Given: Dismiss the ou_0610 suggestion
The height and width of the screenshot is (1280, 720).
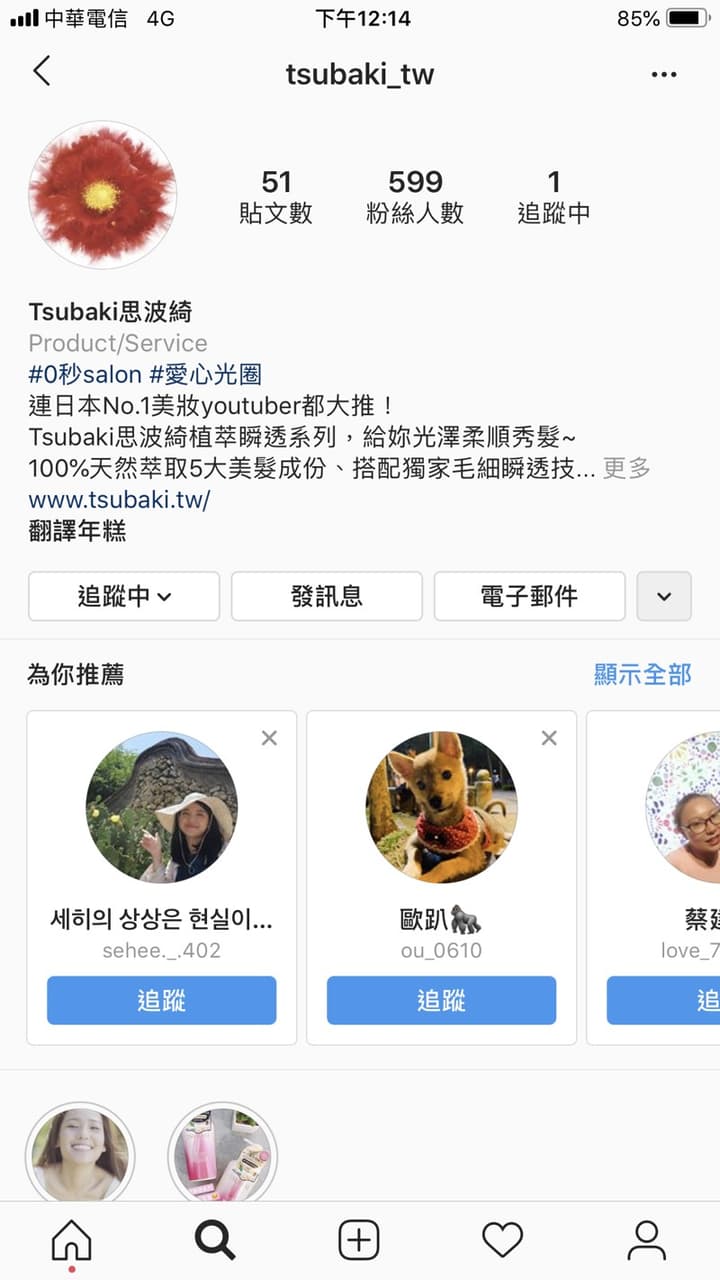Looking at the screenshot, I should 549,738.
